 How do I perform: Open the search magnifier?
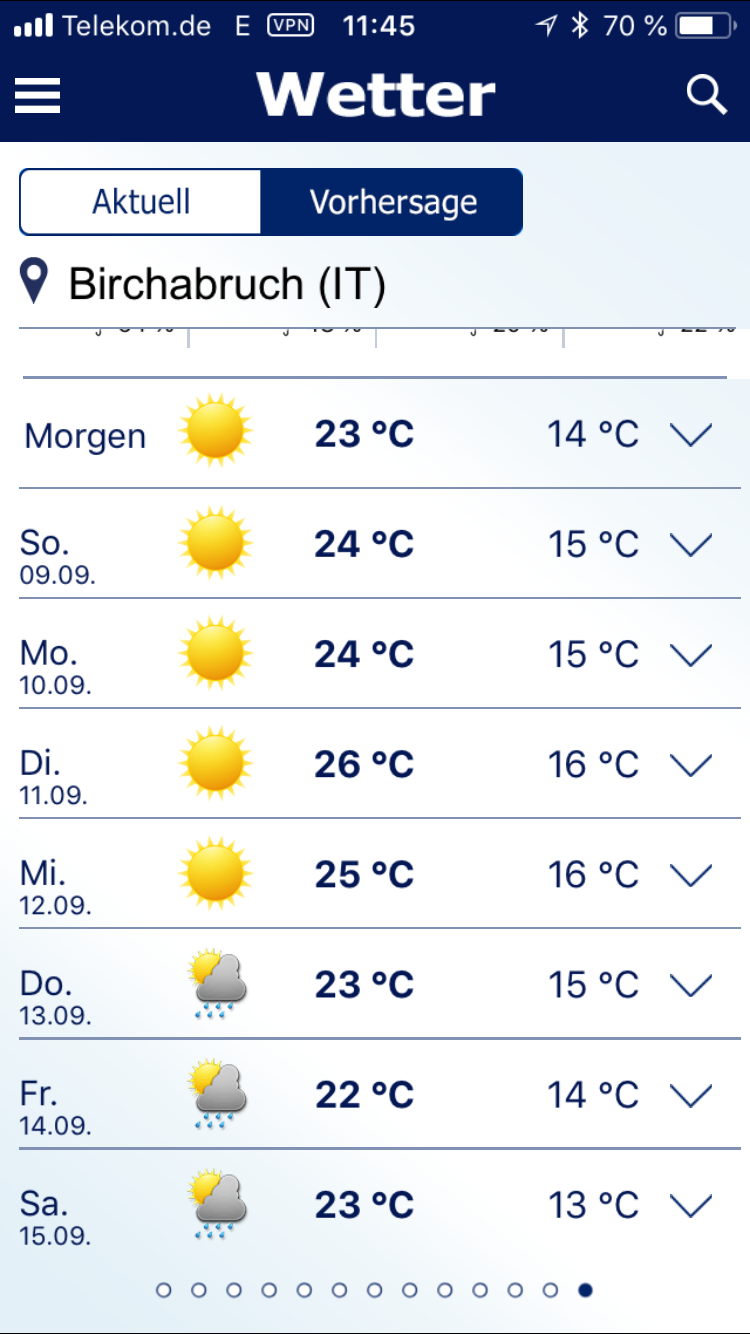[706, 95]
